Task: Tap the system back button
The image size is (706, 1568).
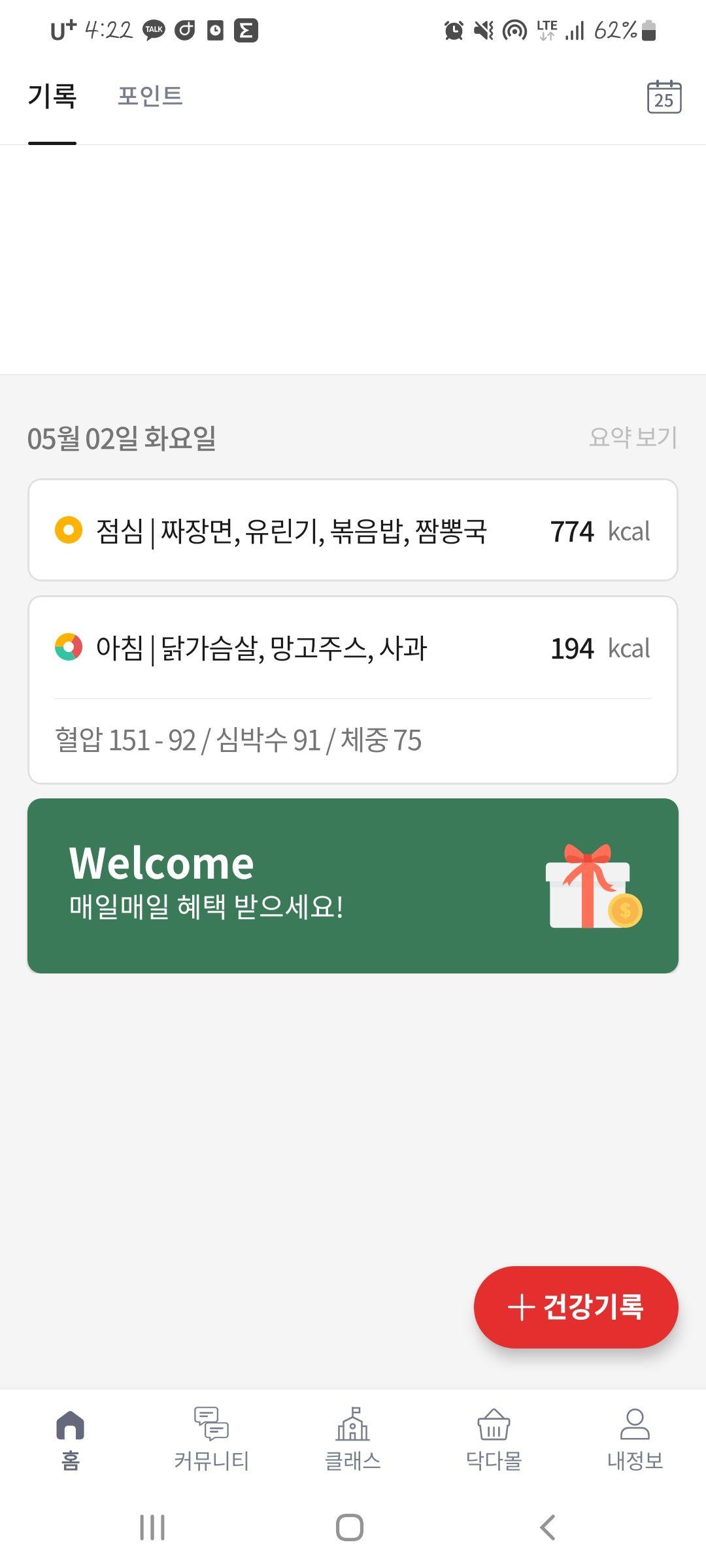Action: coord(548,1527)
